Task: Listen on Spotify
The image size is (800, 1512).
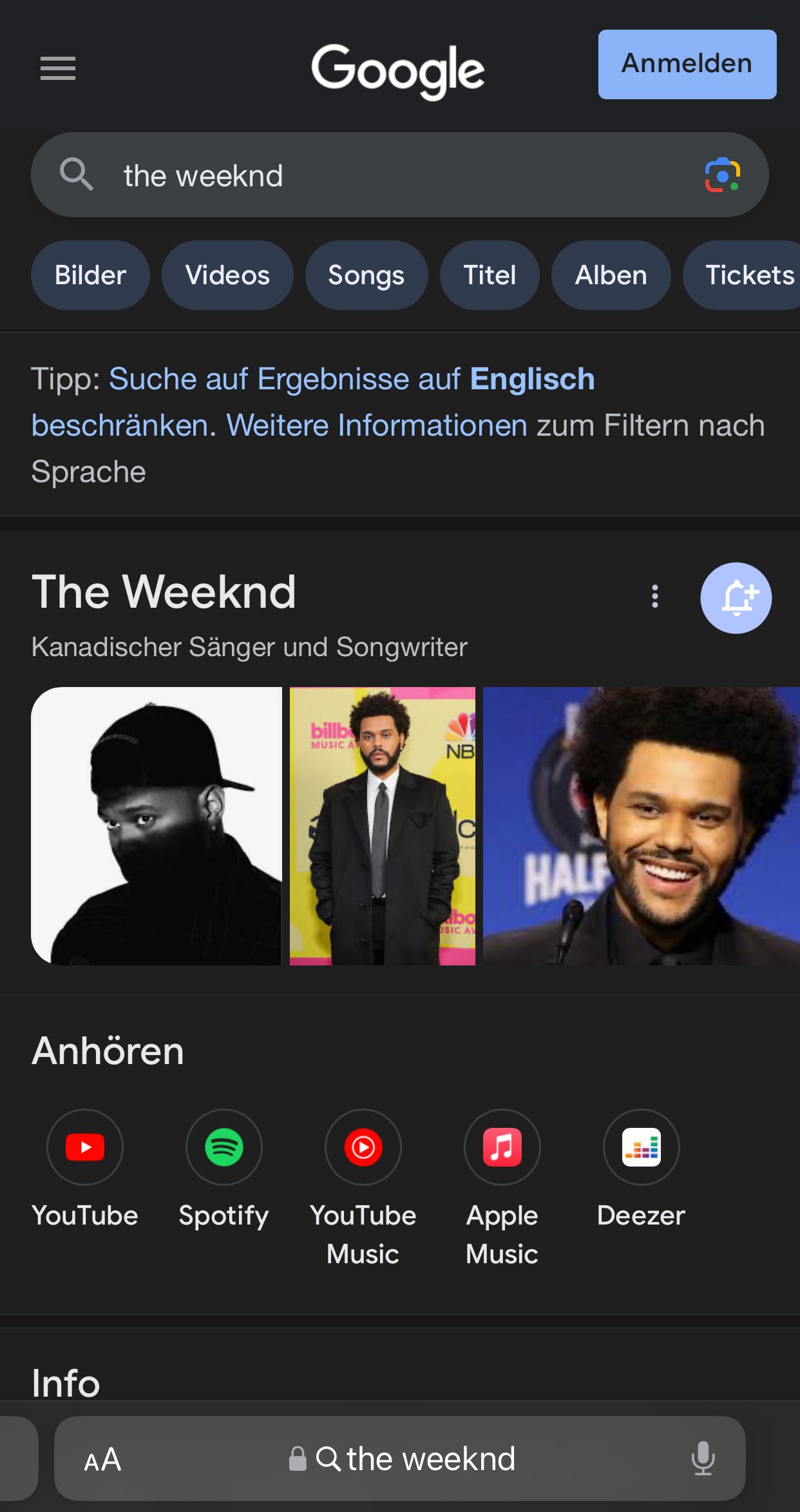Action: [224, 1148]
